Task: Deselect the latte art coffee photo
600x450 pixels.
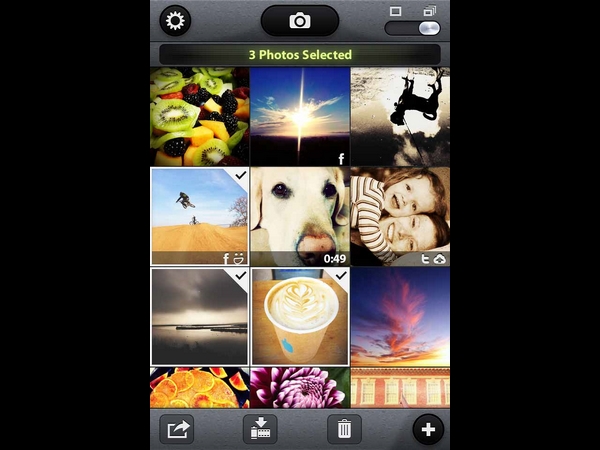Action: coord(299,316)
